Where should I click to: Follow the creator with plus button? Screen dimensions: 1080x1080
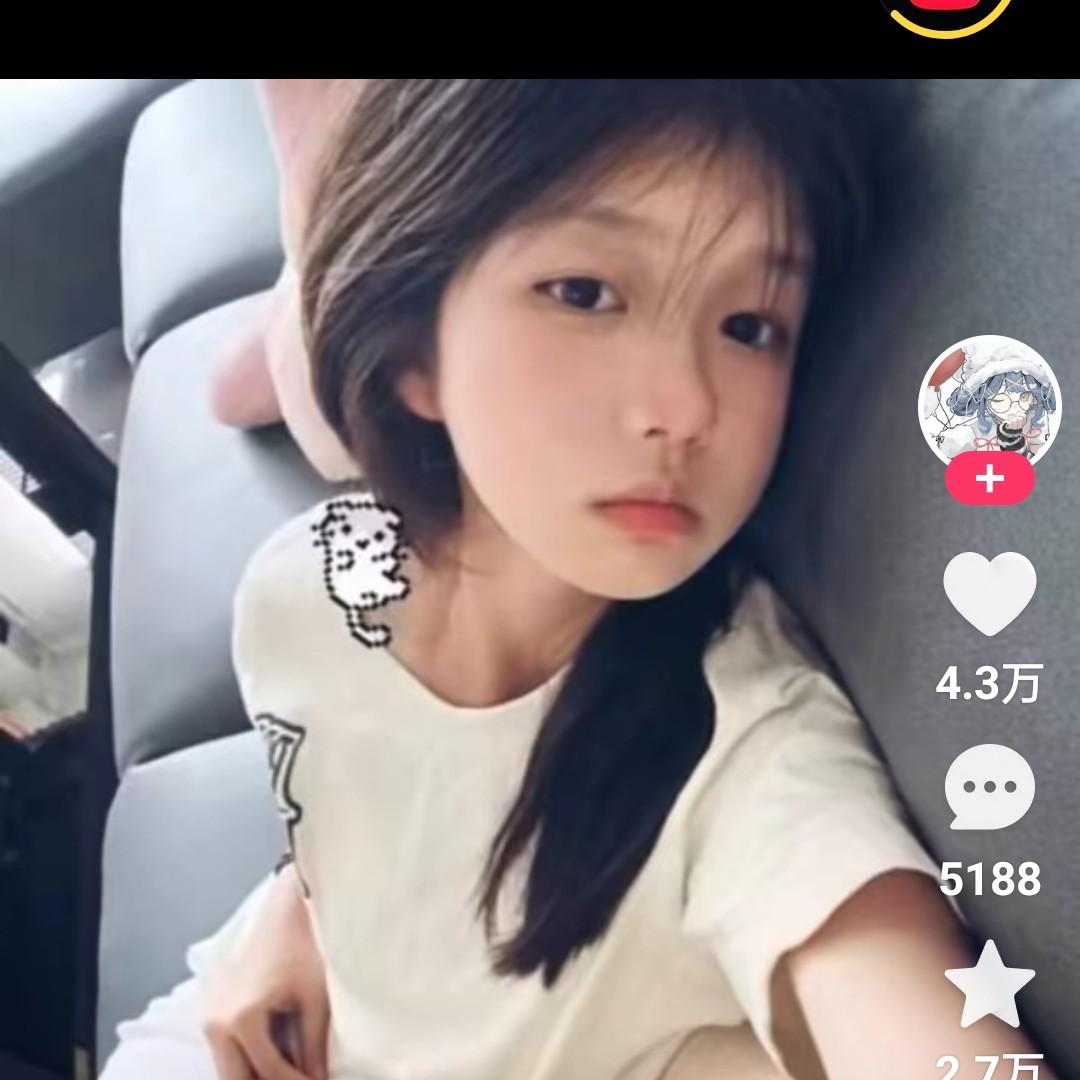tap(989, 480)
